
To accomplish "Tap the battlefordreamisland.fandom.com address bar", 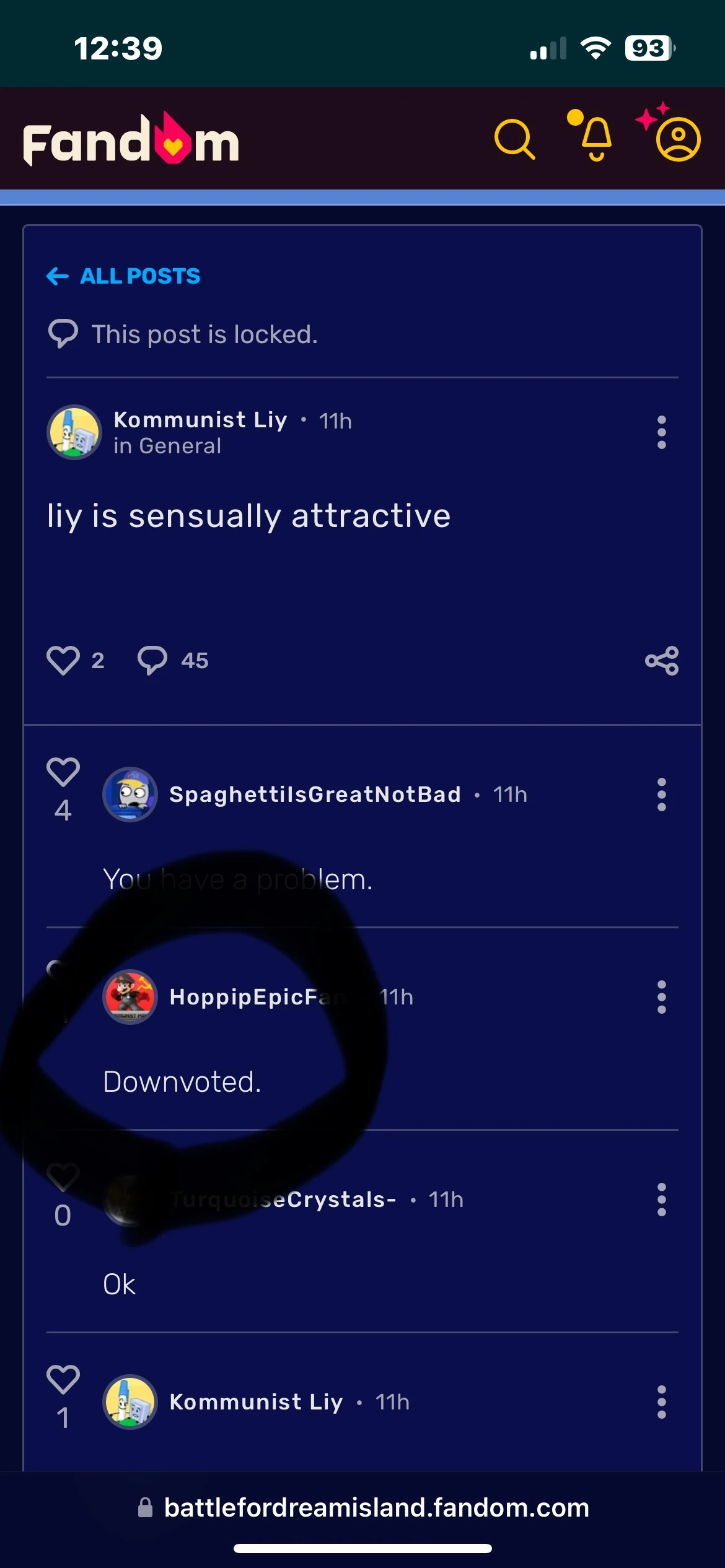I will (376, 1507).
